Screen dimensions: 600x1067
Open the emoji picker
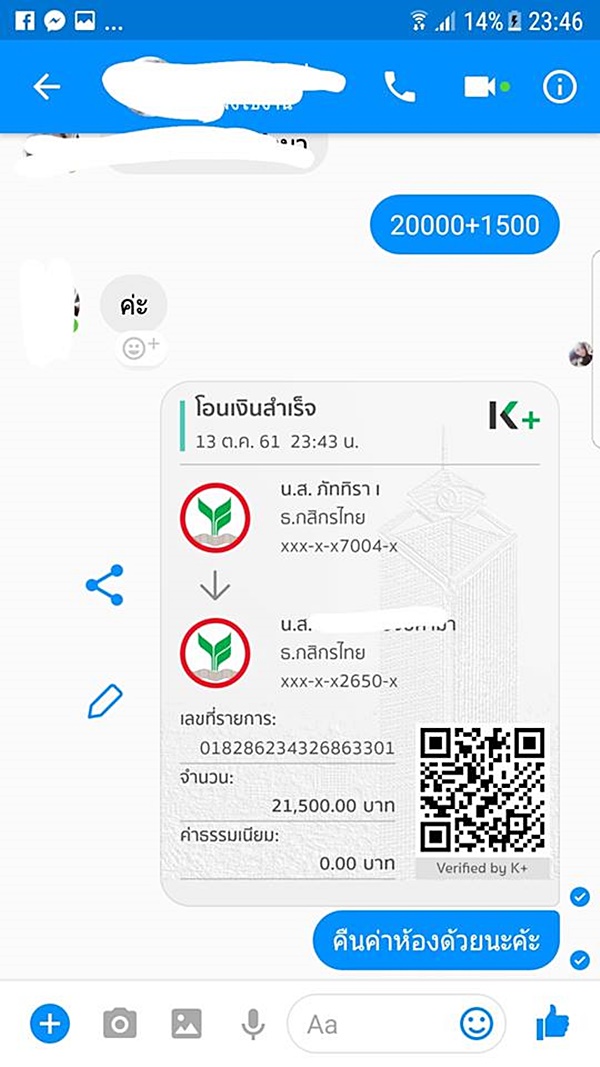click(476, 1023)
